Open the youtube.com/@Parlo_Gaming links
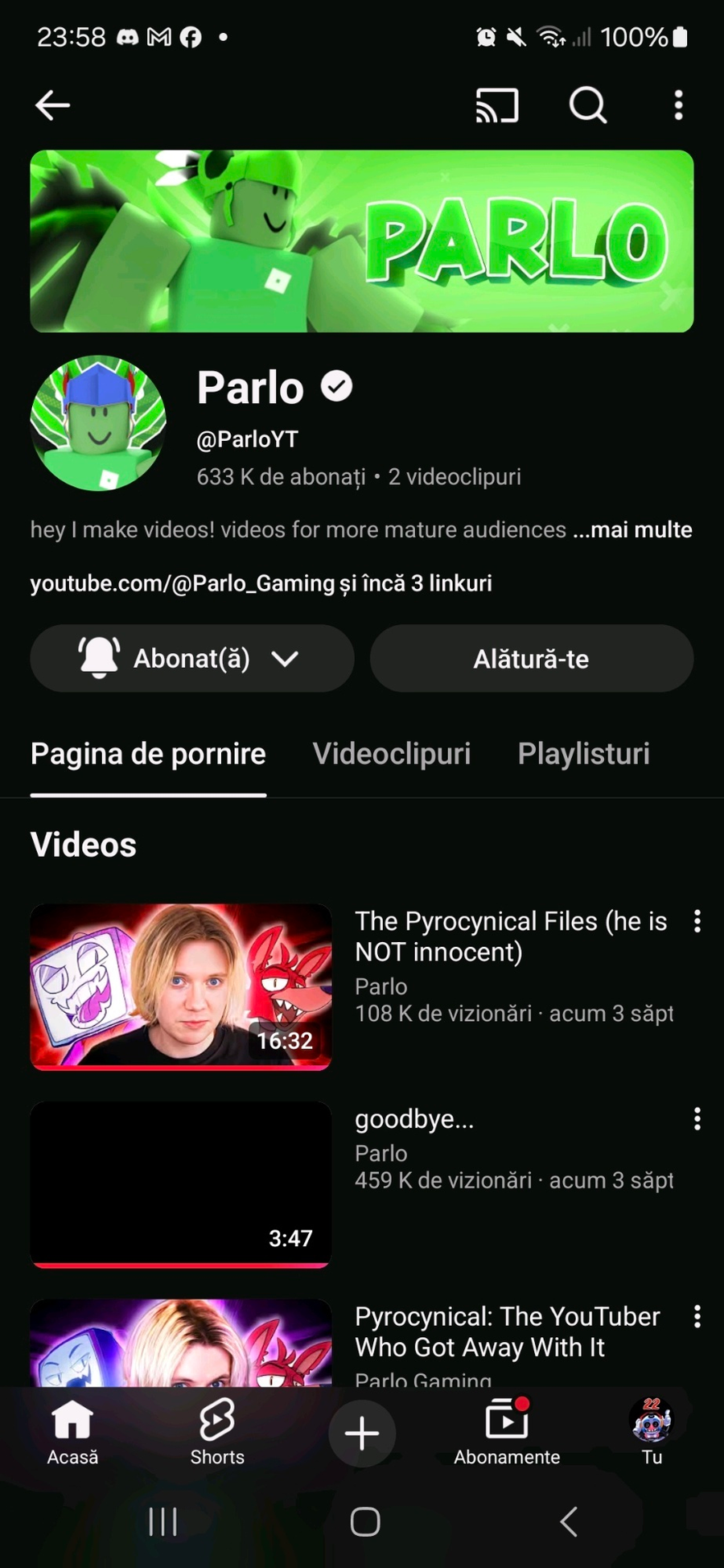Viewport: 724px width, 1568px height. pyautogui.click(x=261, y=583)
